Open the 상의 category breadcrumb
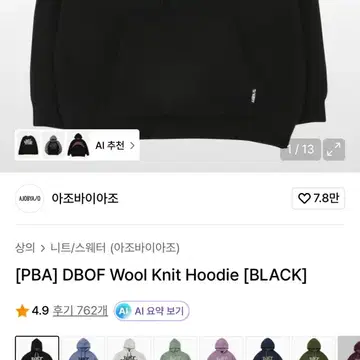360x360 pixels. [x=25, y=248]
